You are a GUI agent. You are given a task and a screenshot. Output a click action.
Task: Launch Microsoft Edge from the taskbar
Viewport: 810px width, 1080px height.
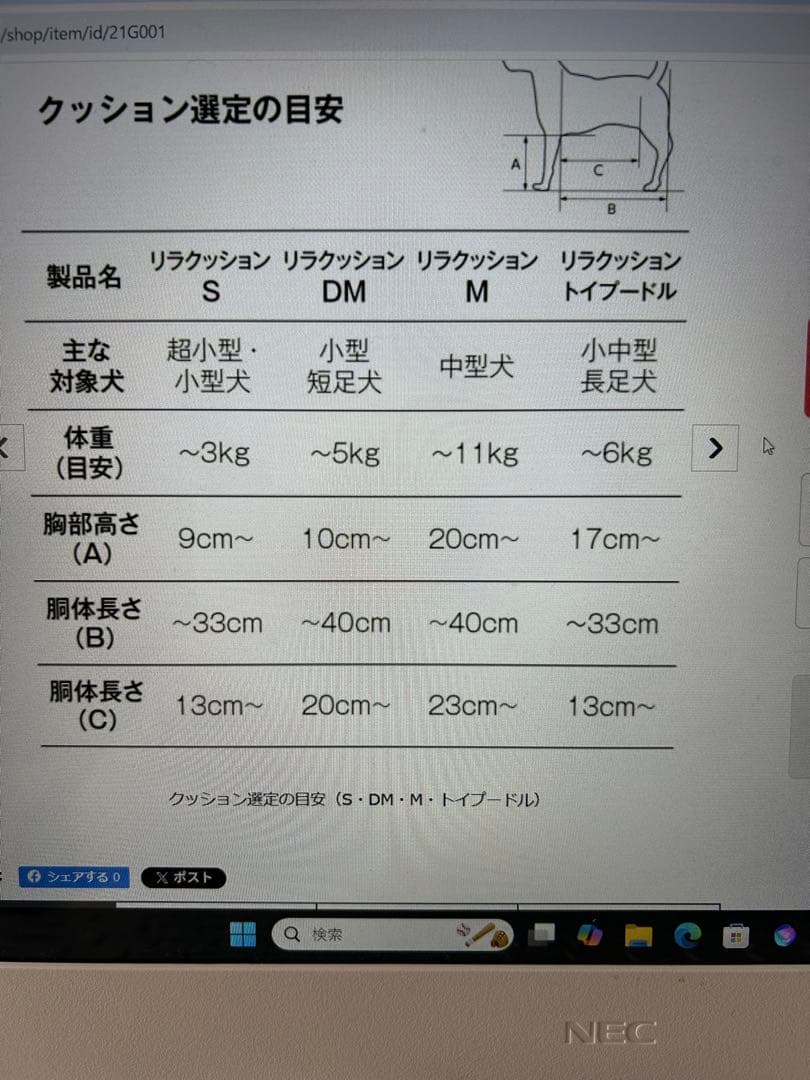[x=687, y=935]
